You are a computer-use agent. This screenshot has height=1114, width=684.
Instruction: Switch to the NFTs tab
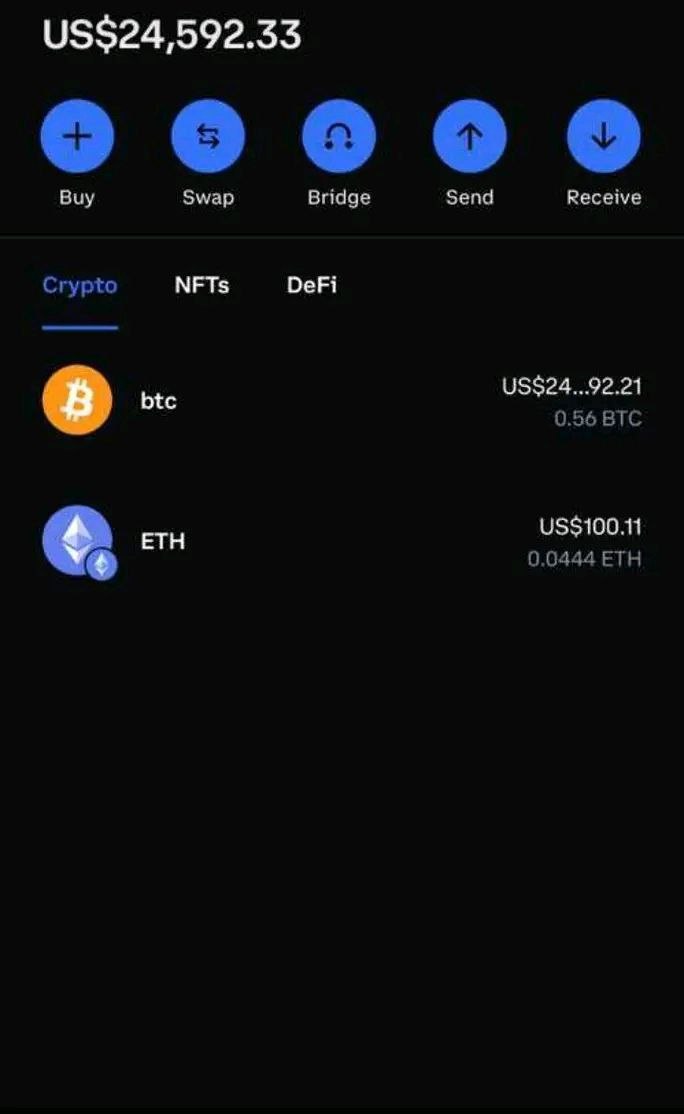(202, 285)
